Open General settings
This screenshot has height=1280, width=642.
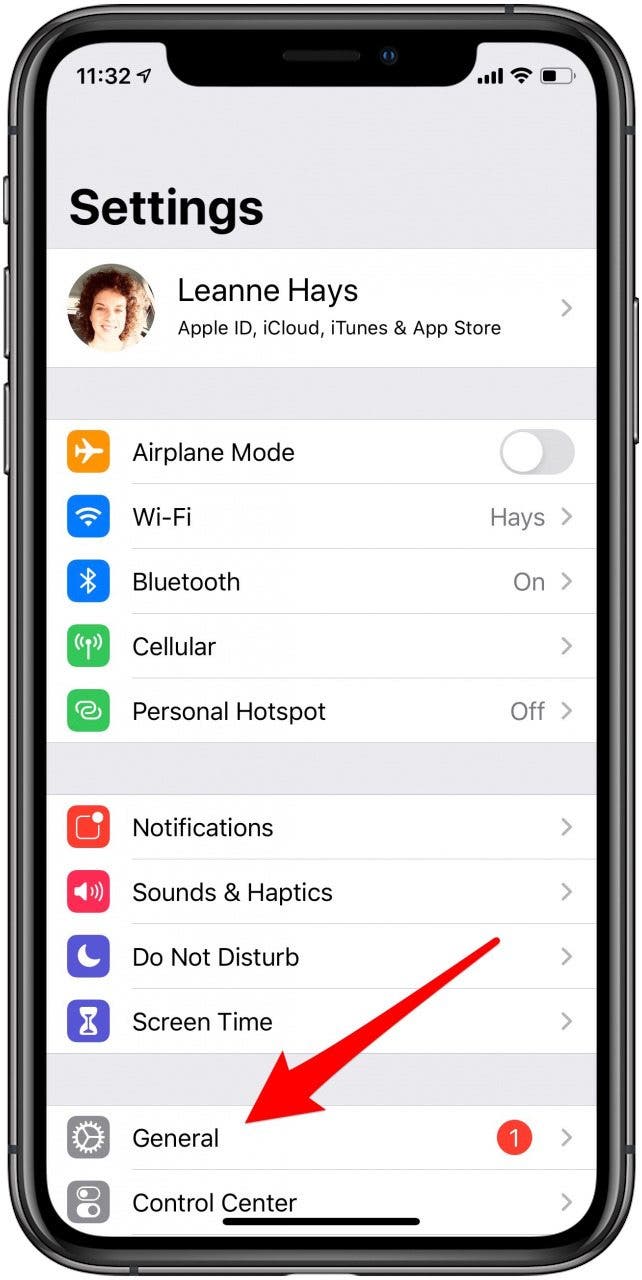point(321,1138)
